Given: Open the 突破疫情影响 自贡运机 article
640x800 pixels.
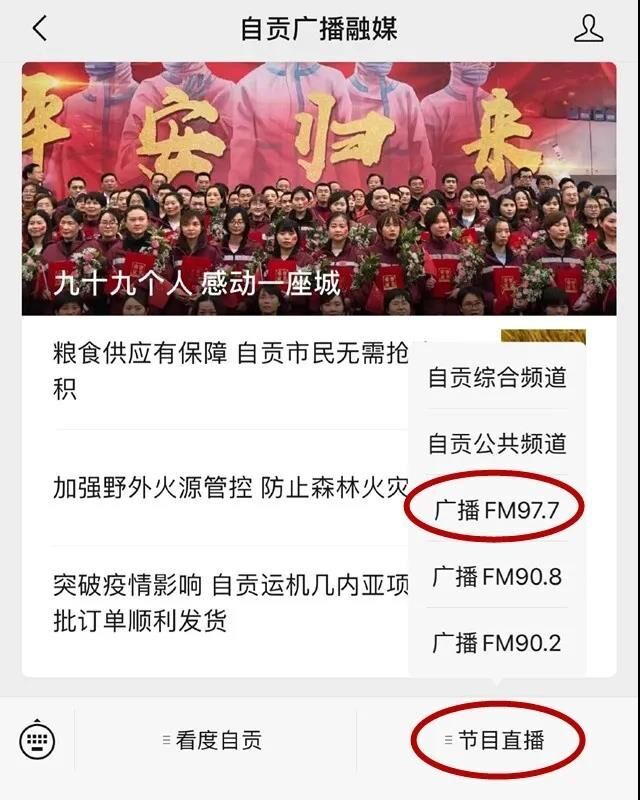Looking at the screenshot, I should click(x=230, y=602).
